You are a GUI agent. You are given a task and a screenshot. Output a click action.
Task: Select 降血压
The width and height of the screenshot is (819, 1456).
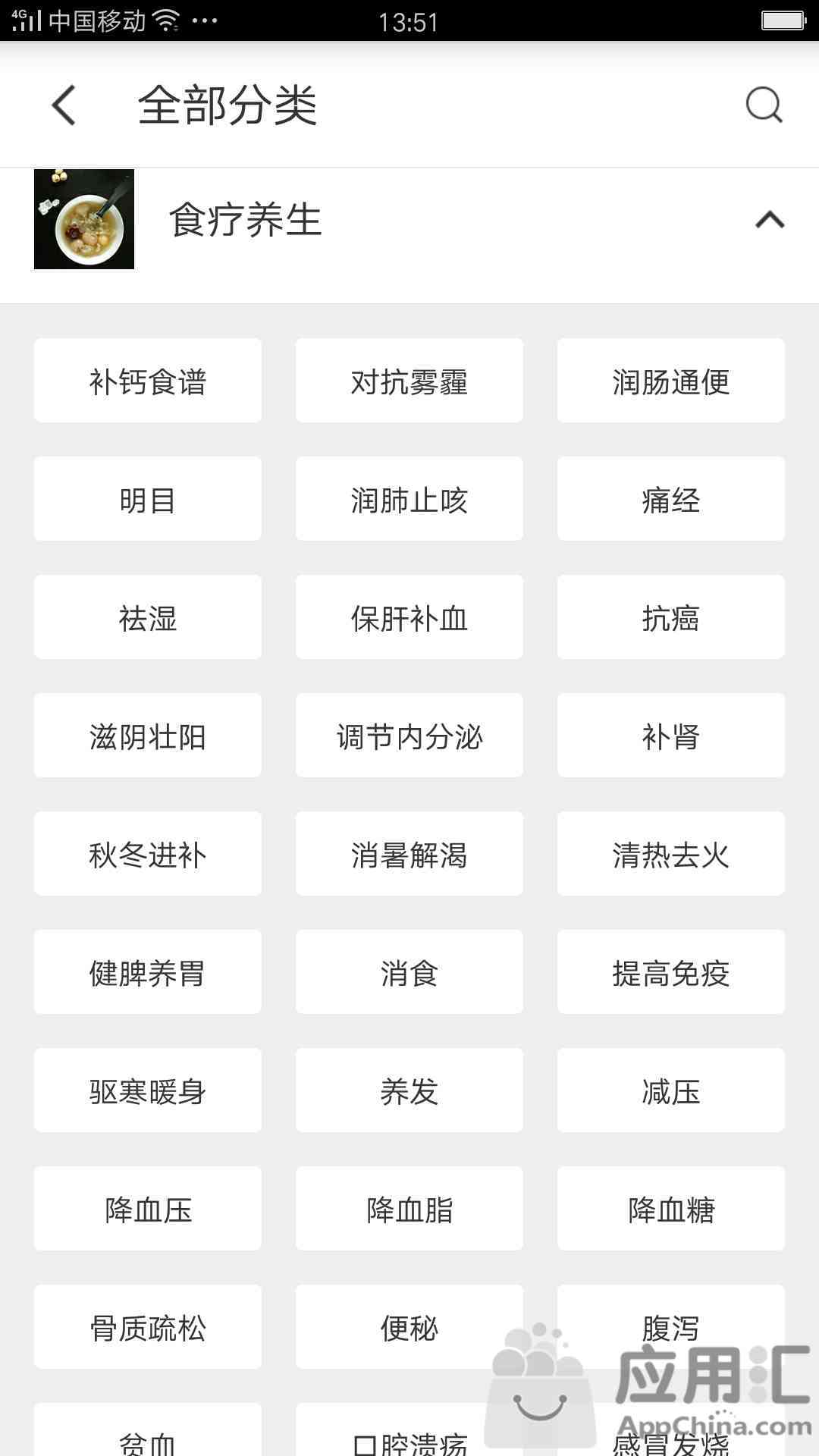pos(148,1209)
